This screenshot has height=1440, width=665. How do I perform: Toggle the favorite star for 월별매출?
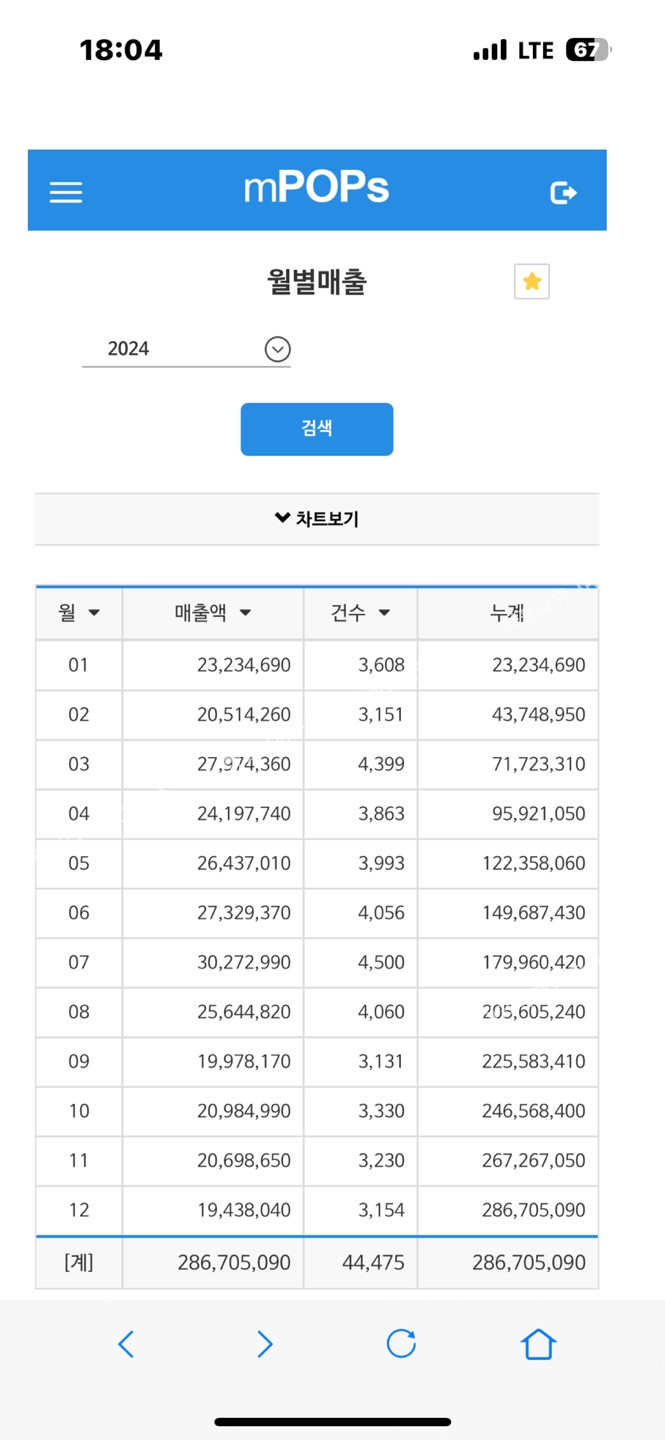(x=532, y=282)
